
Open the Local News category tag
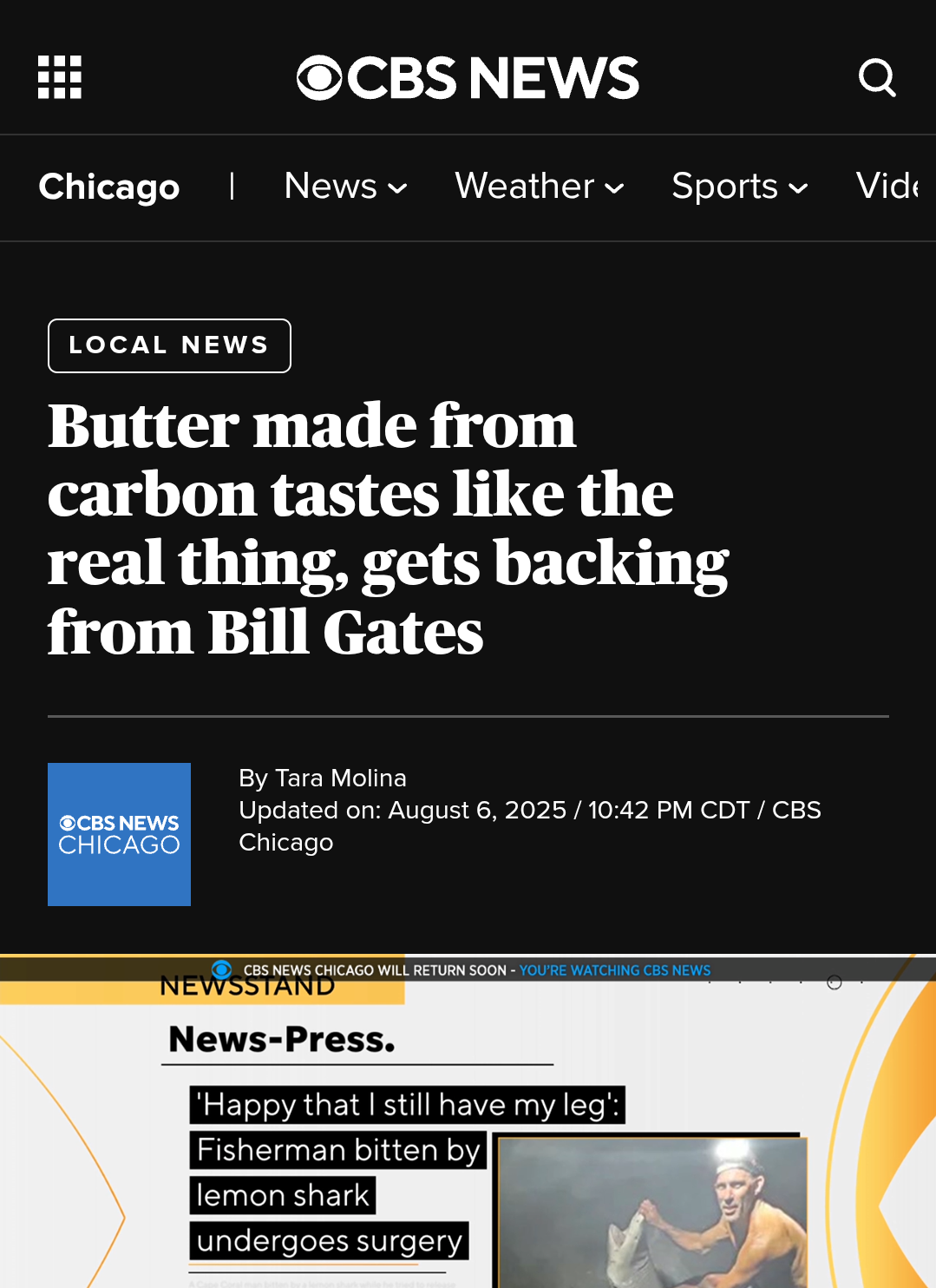click(x=169, y=345)
